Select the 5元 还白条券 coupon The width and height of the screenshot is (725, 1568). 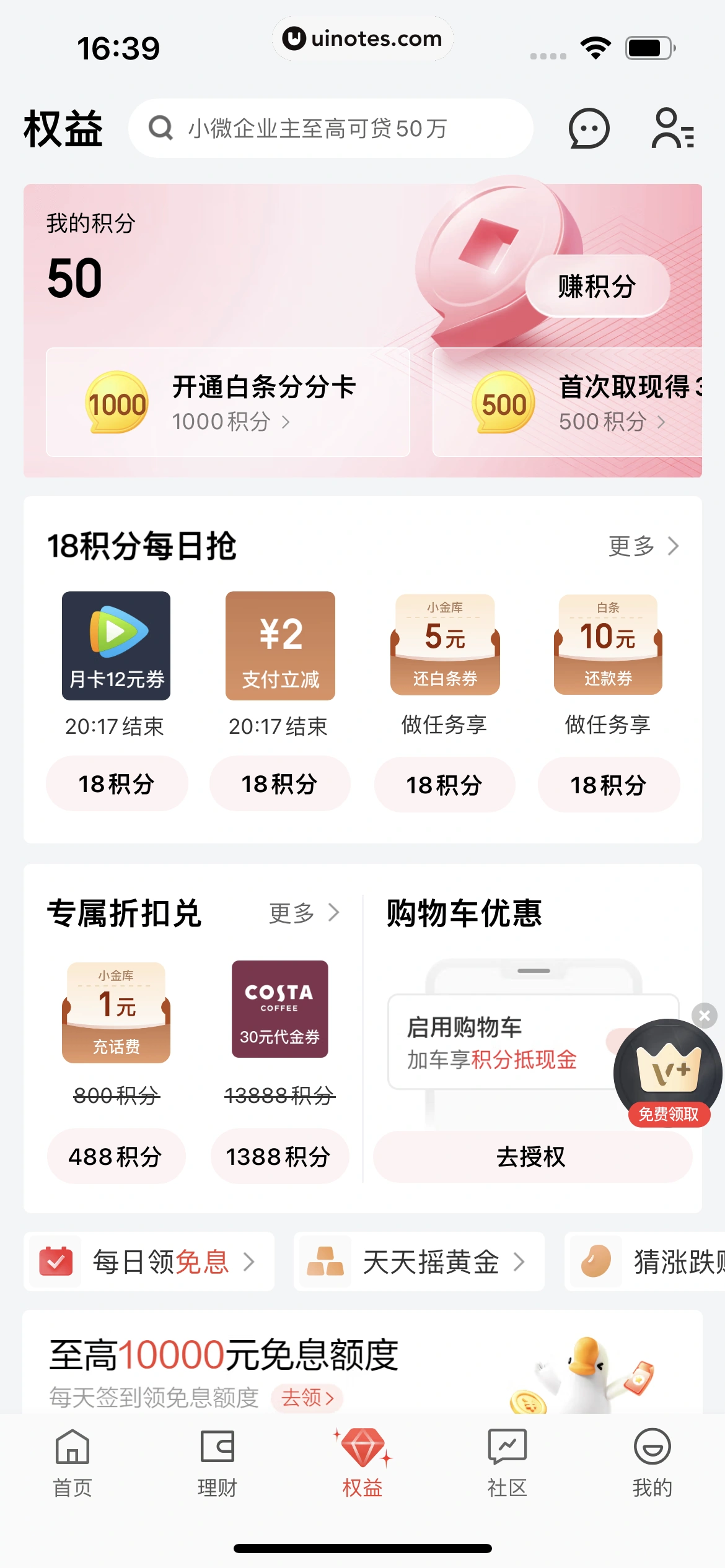445,645
